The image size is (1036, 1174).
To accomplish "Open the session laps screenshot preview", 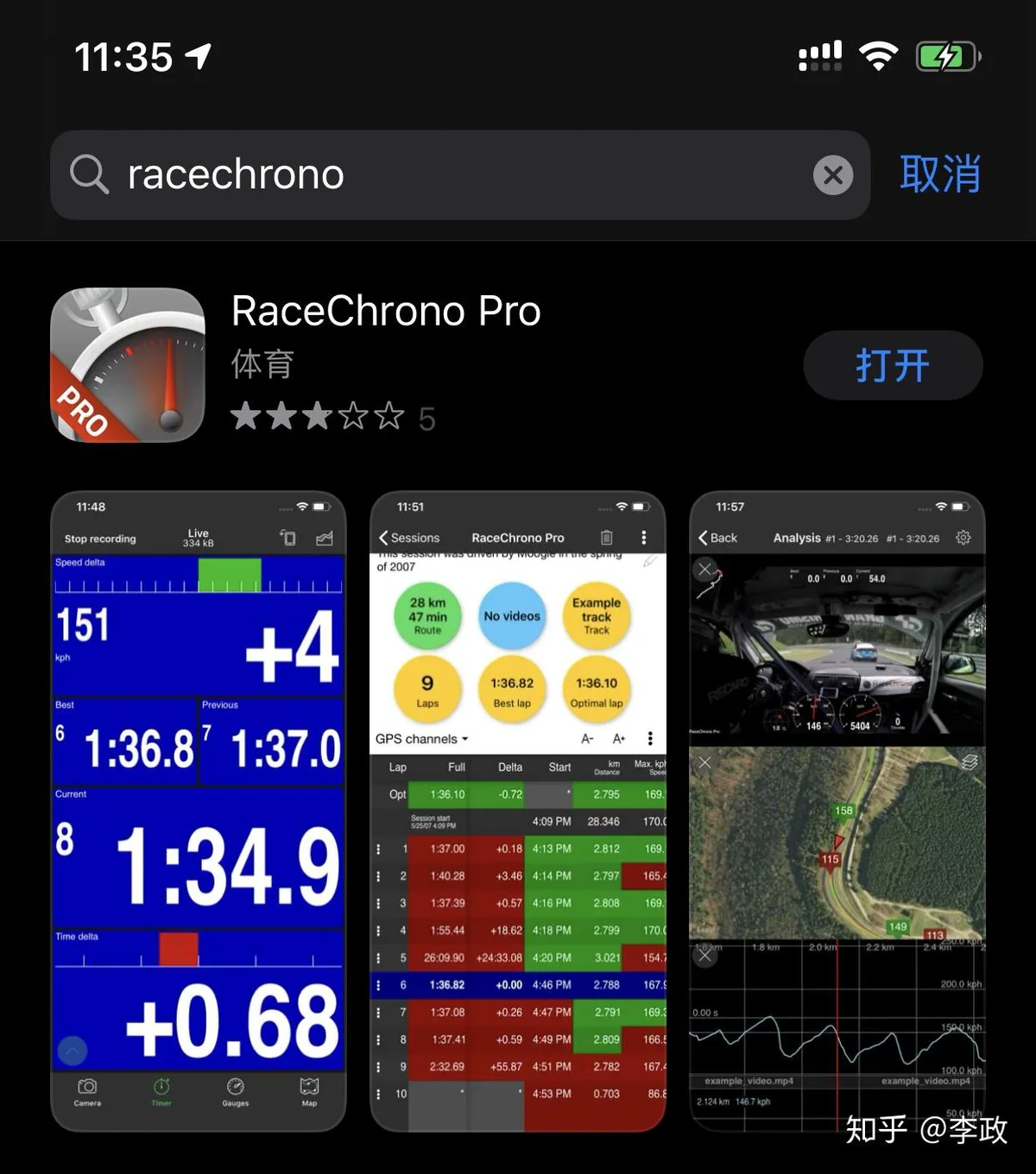I will (518, 811).
